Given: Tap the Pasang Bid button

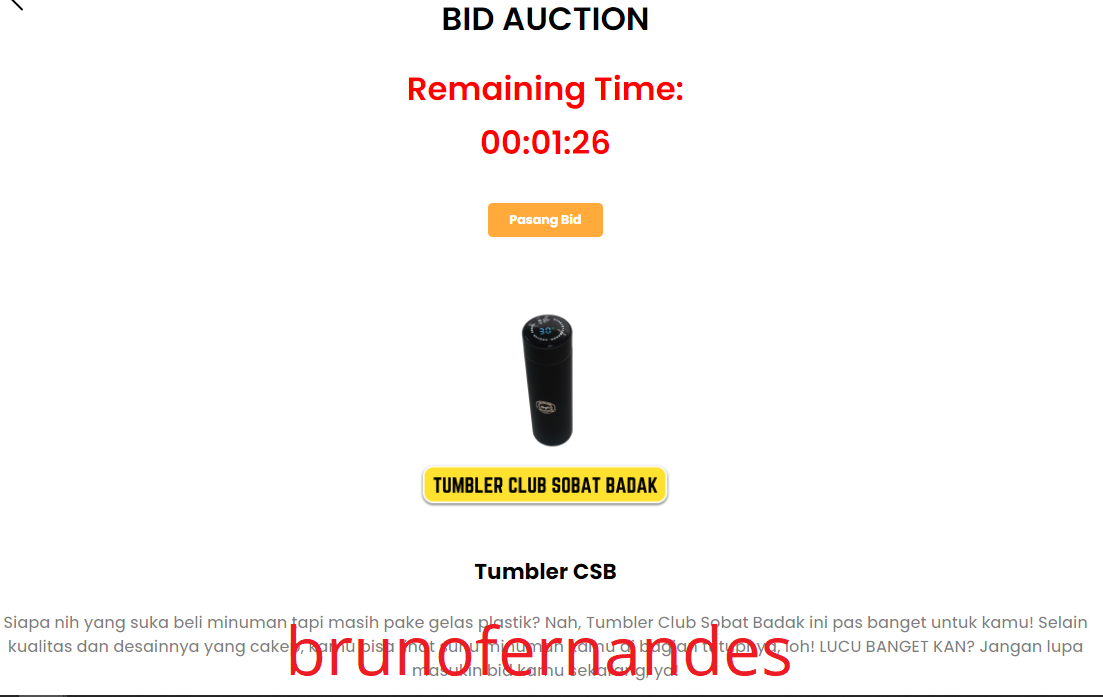Looking at the screenshot, I should pos(545,220).
